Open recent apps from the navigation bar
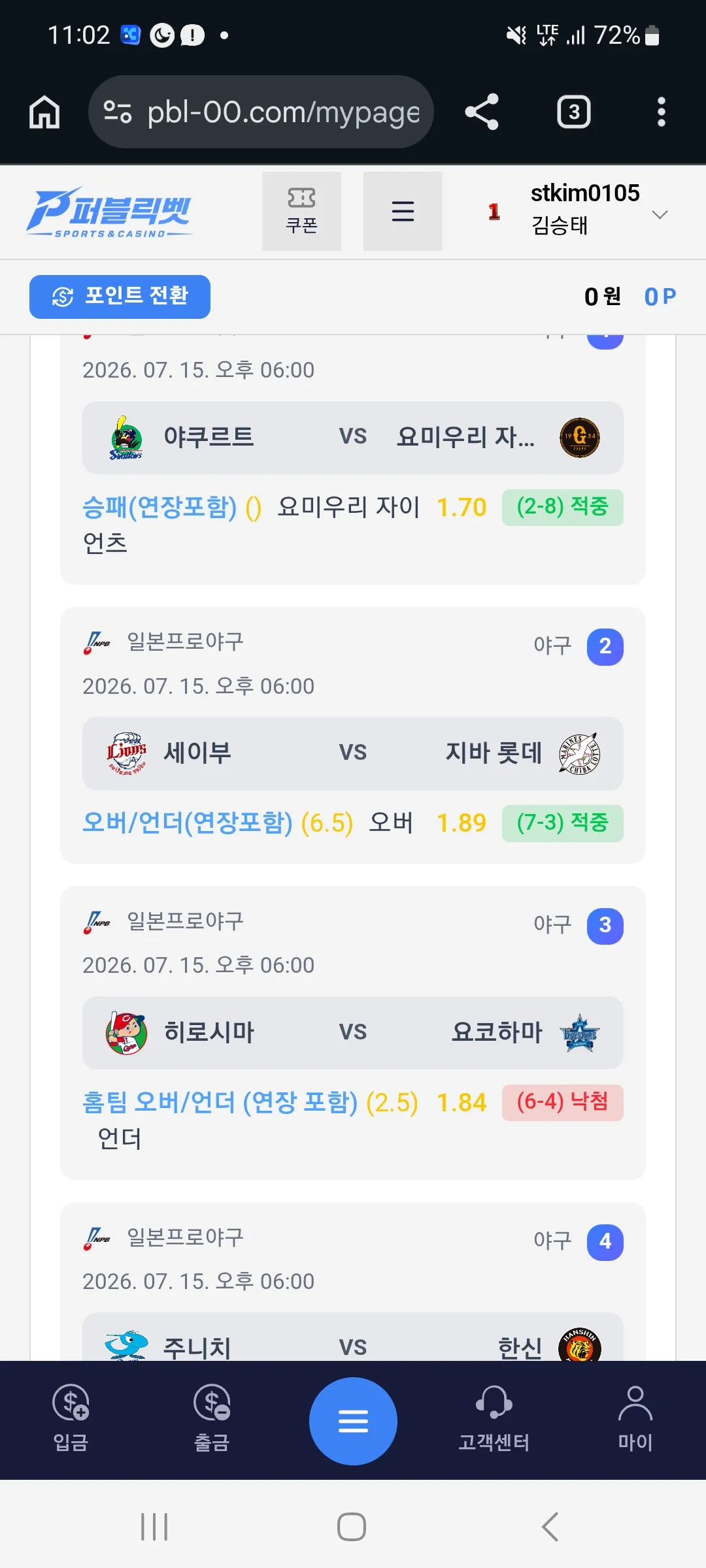This screenshot has width=706, height=1568. (154, 1527)
